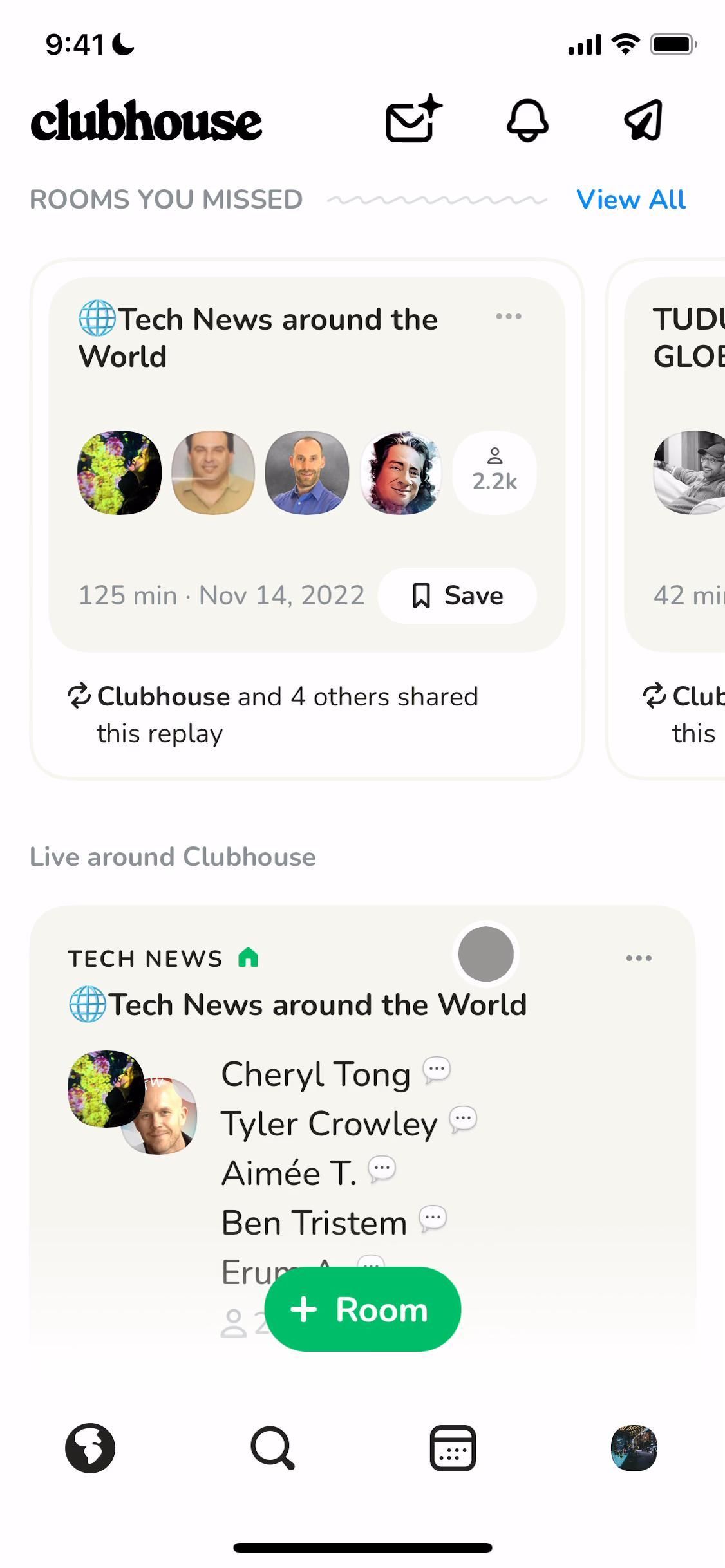The height and width of the screenshot is (1568, 725).
Task: View All rooms you missed
Action: (630, 200)
